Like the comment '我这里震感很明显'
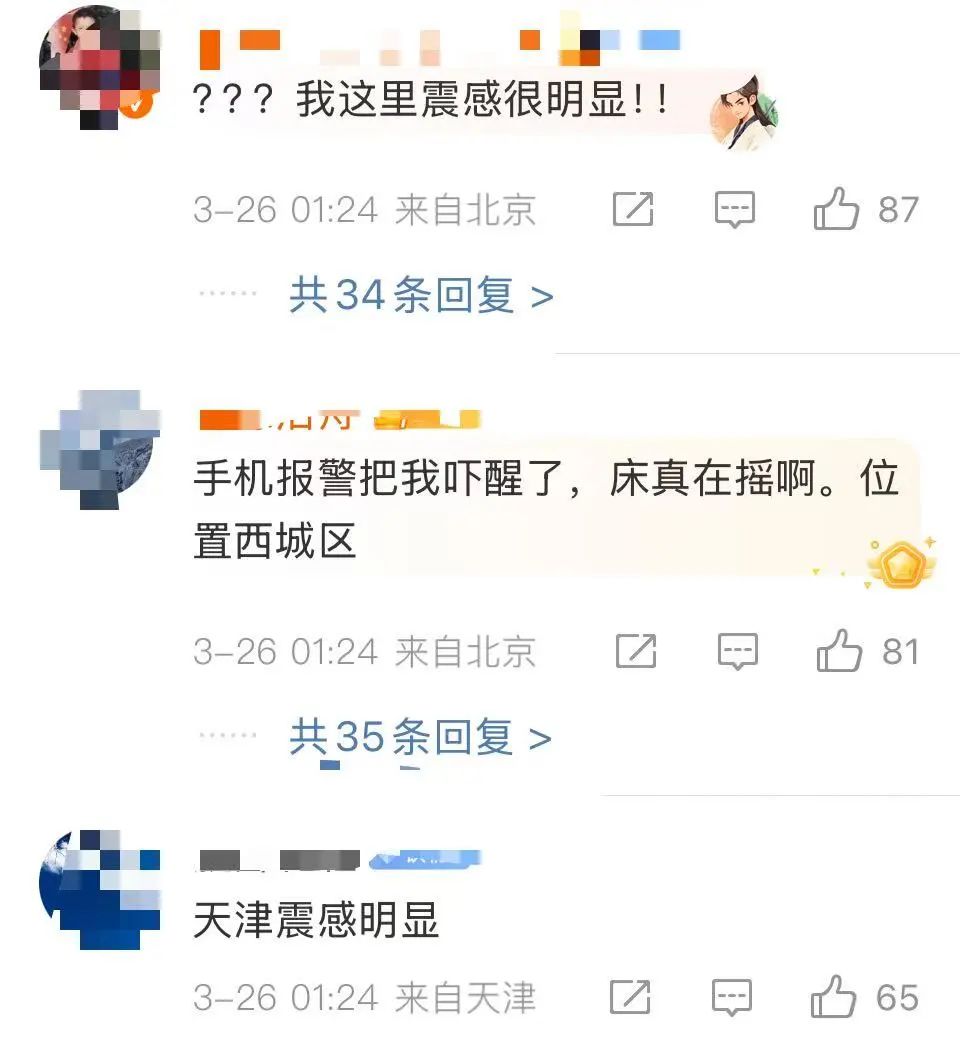 pyautogui.click(x=836, y=210)
